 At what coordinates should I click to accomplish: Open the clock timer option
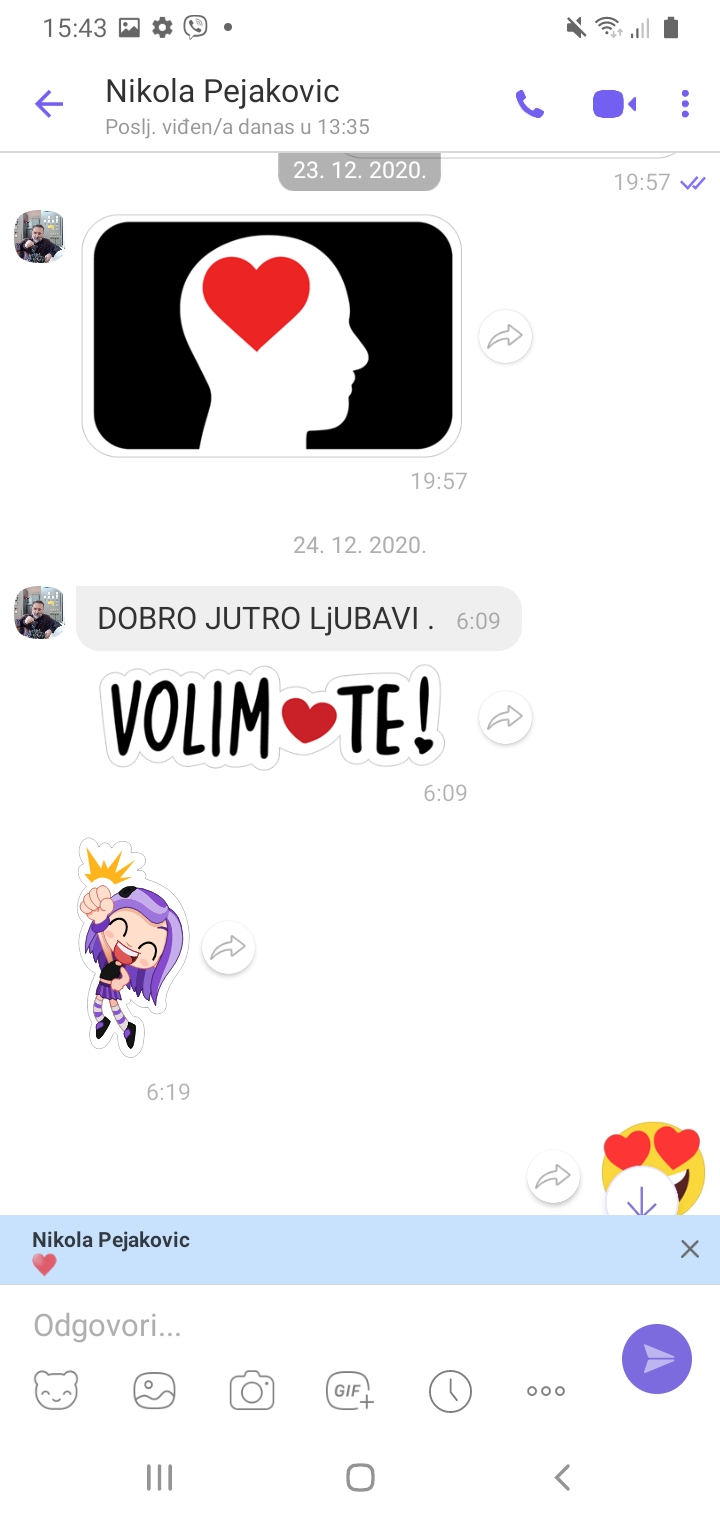(449, 1390)
